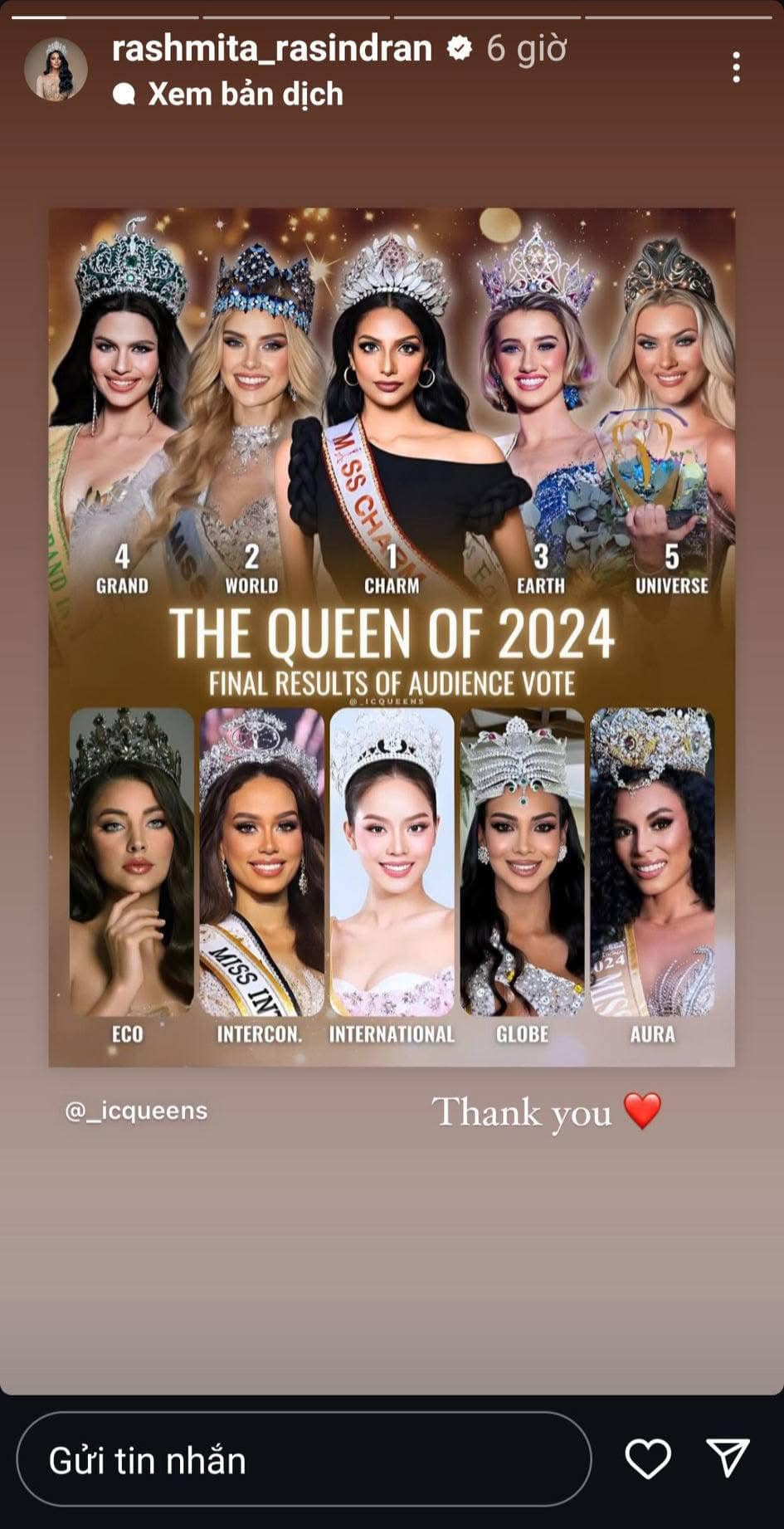
Task: Select the Miss AURA portrait thumbnail
Action: [x=653, y=863]
